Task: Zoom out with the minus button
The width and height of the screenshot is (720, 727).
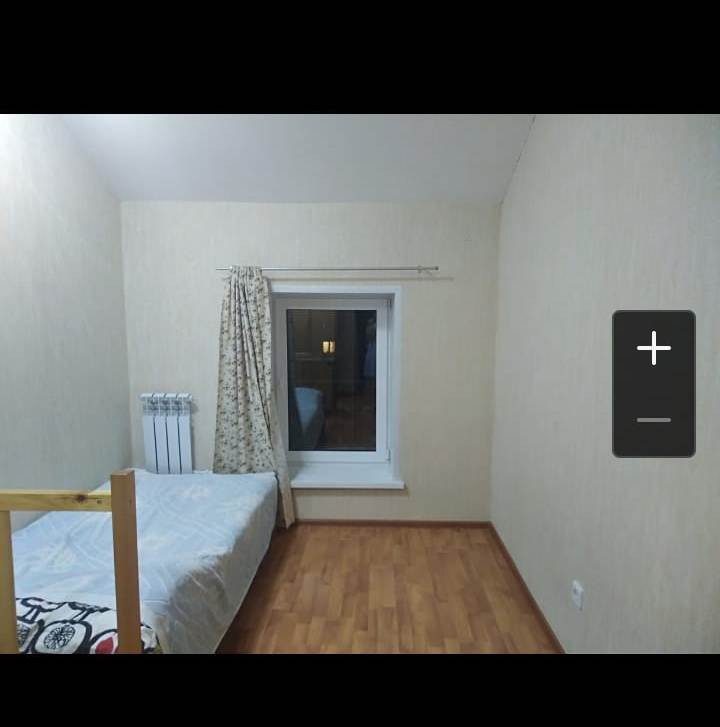Action: click(x=654, y=420)
